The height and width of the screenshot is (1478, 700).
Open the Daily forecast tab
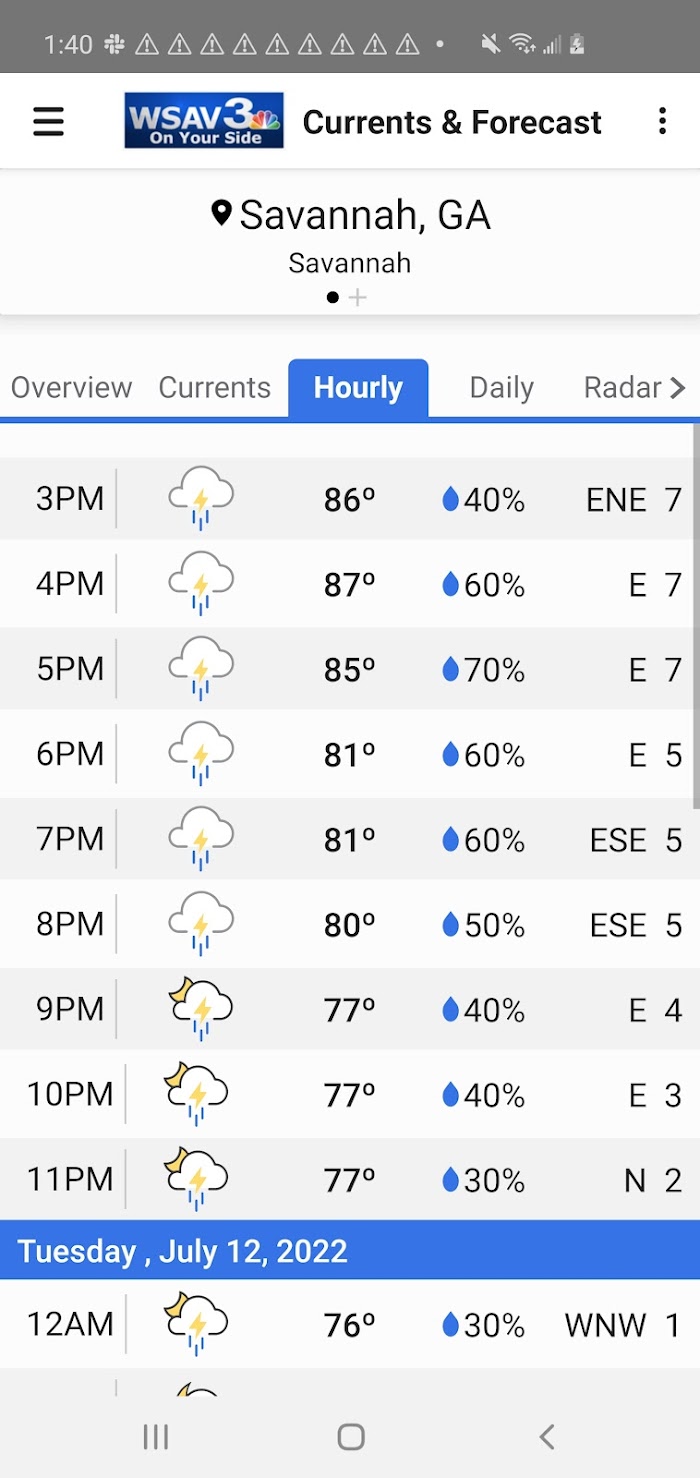pos(501,388)
